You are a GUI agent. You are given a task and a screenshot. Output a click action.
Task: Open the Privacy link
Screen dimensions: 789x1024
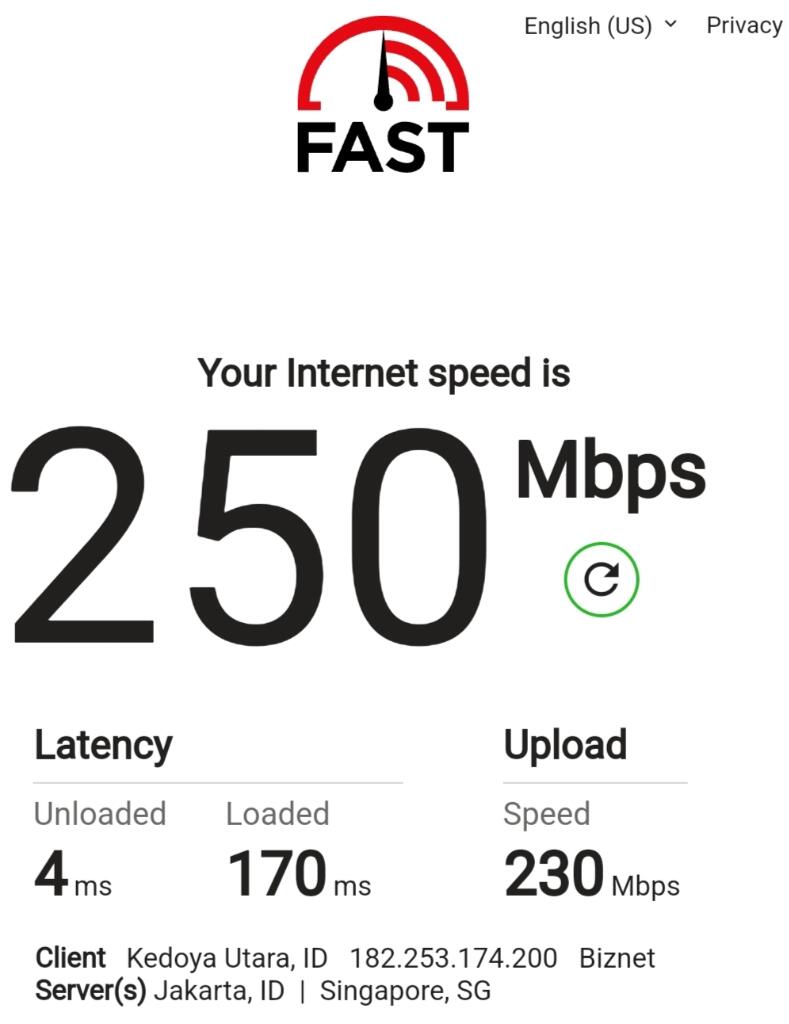point(744,26)
